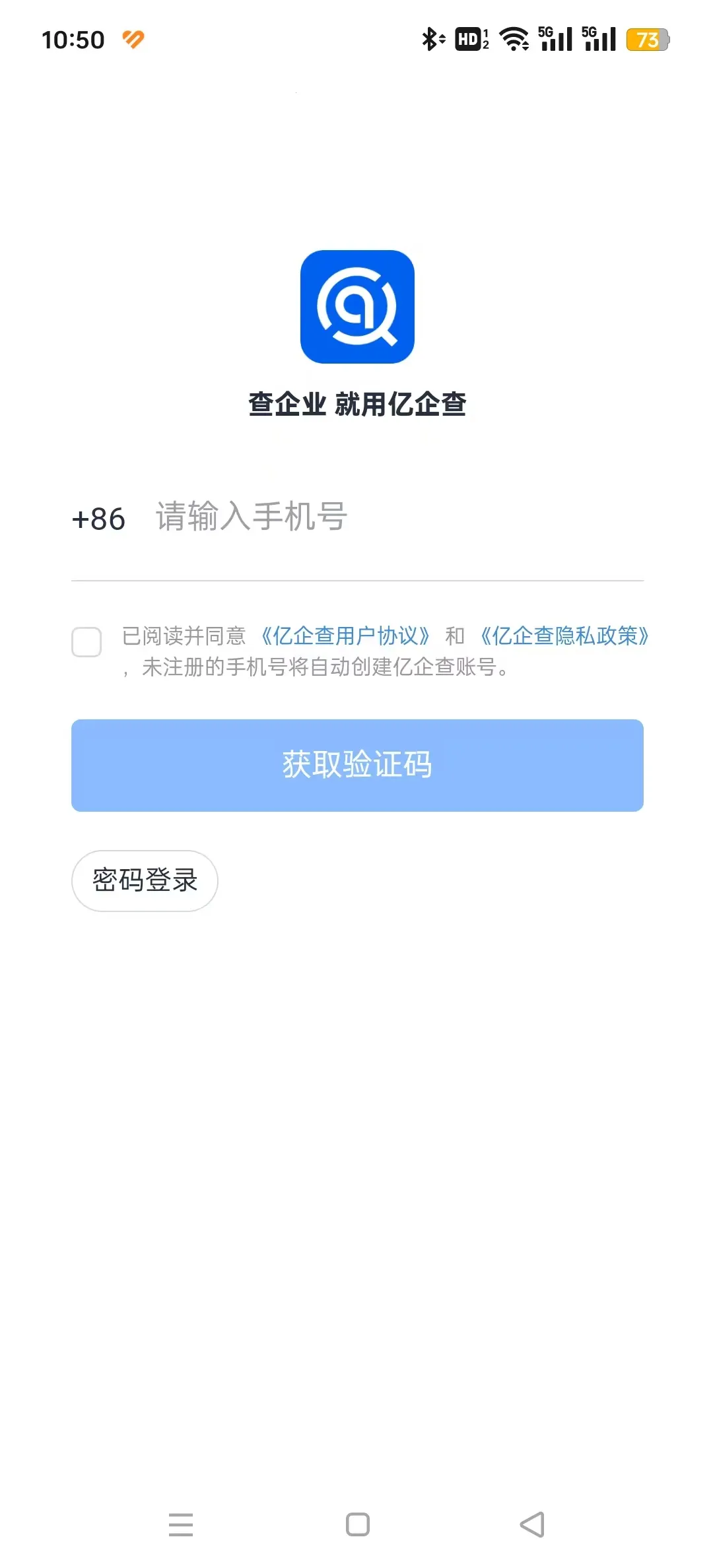Viewport: 713px width, 1568px height.
Task: Open the +86 country code selector
Action: coord(99,520)
